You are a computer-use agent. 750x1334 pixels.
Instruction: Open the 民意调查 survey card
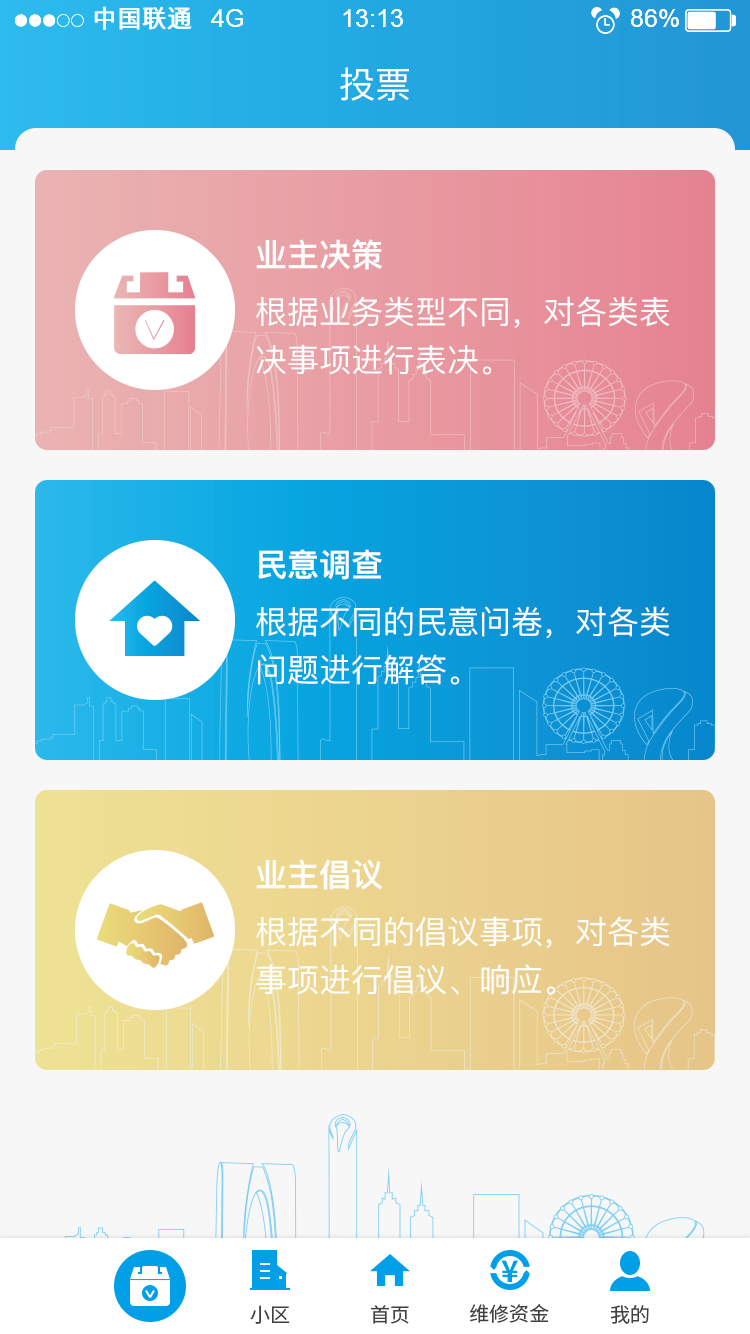[x=375, y=620]
